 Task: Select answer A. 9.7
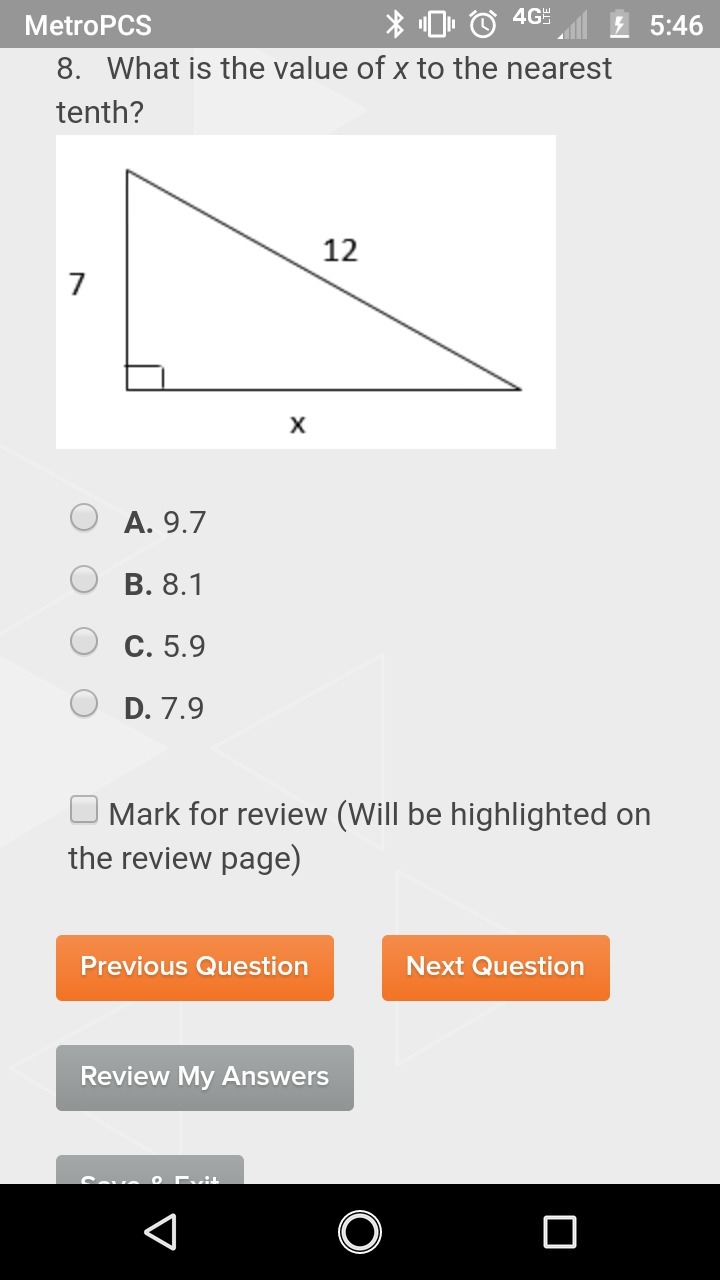click(85, 518)
